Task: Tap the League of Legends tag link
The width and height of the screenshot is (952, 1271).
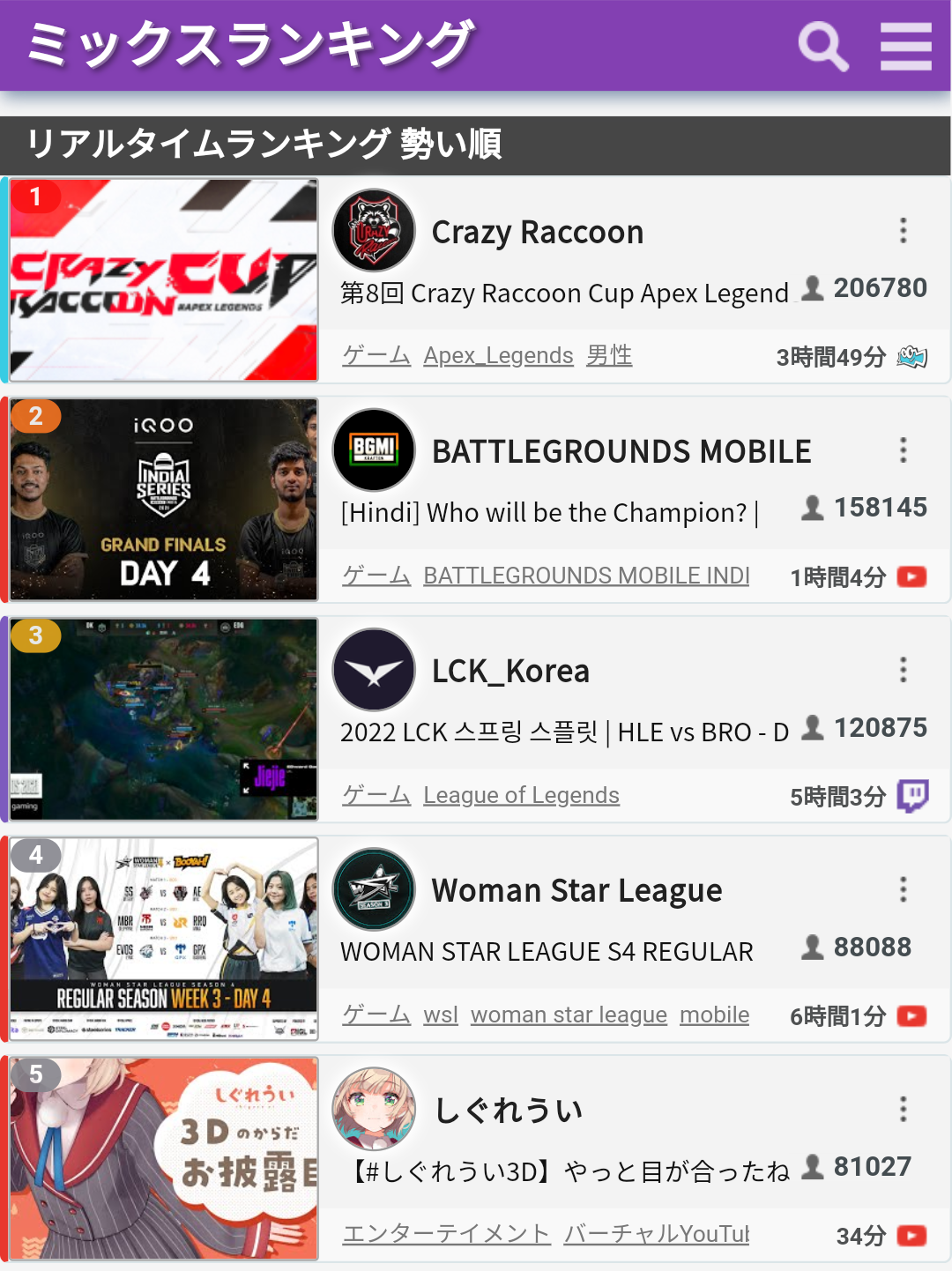Action: point(521,795)
